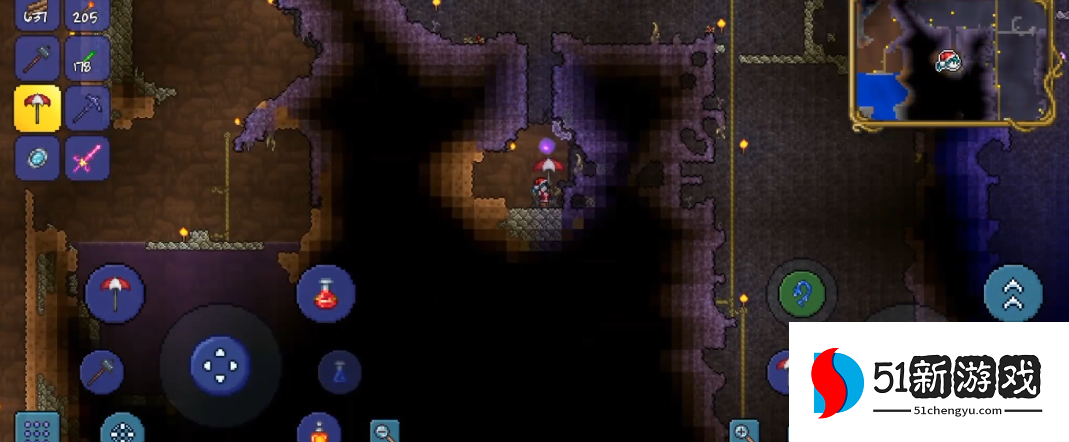Select the hammer hotbar slot
1069x442 pixels.
tap(37, 58)
